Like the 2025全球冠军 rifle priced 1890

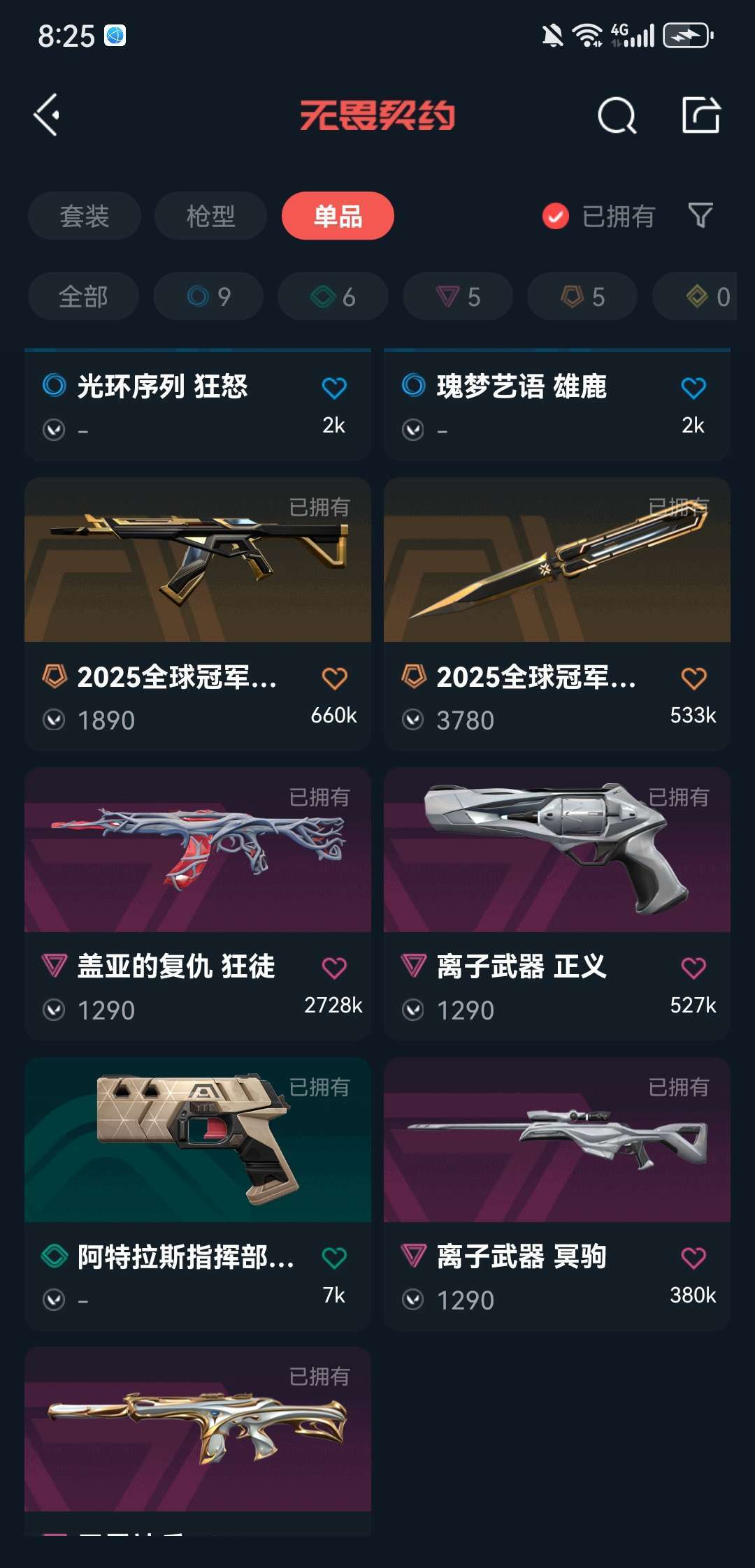click(334, 678)
